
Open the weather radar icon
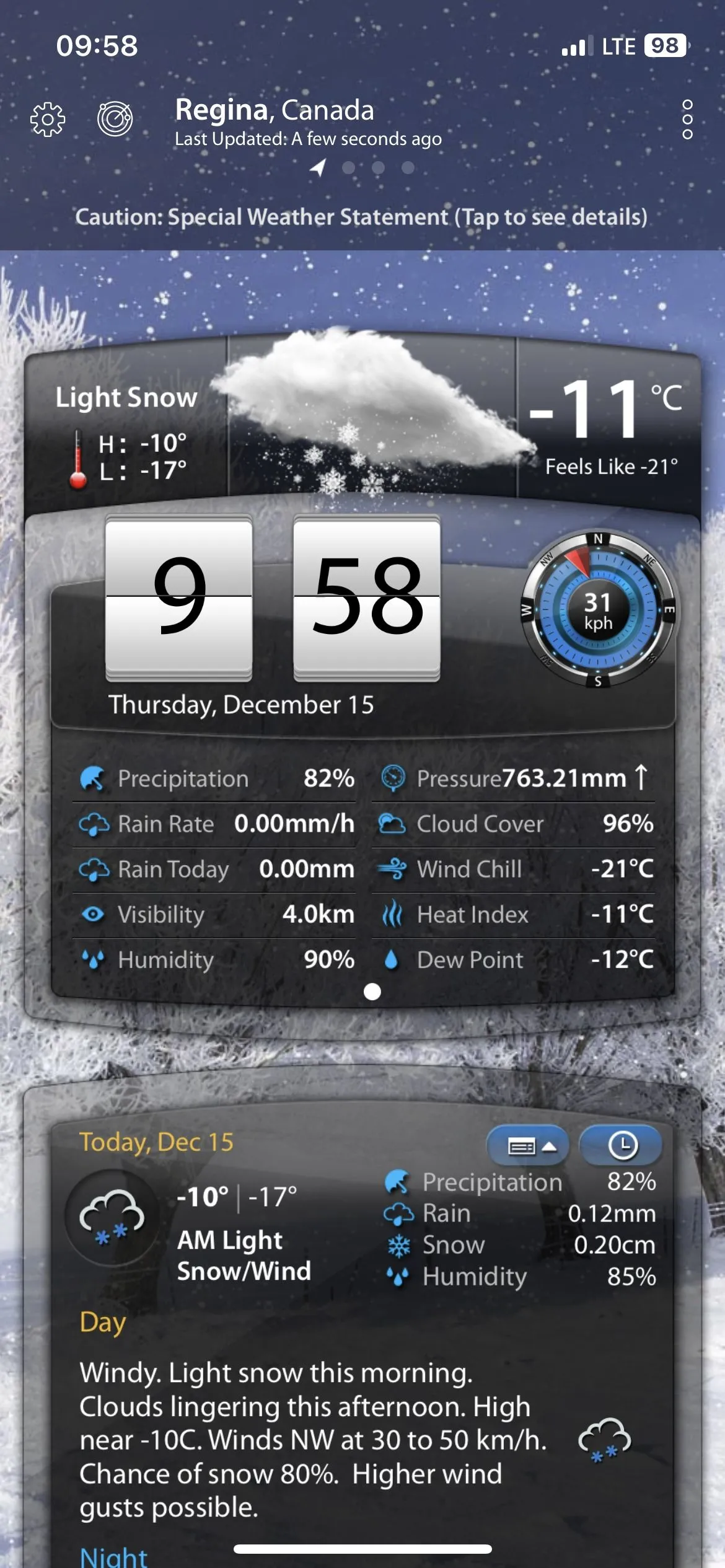point(115,118)
